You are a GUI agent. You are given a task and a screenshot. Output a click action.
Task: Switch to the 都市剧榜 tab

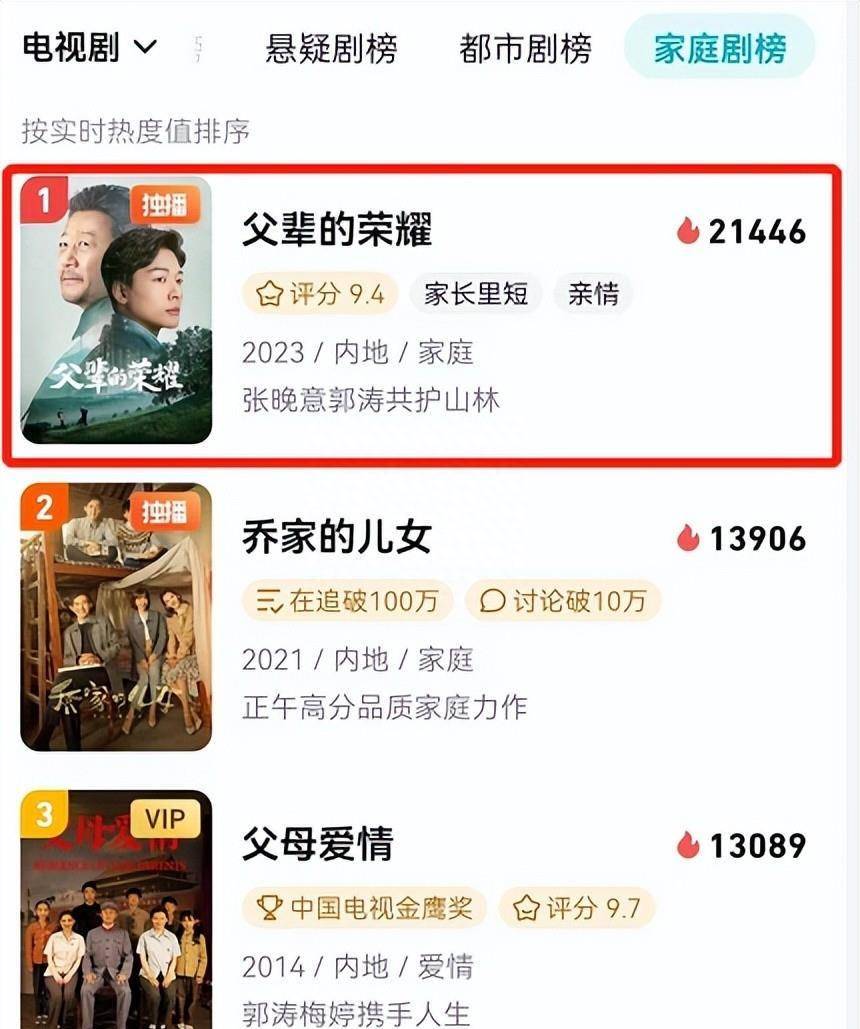point(525,47)
